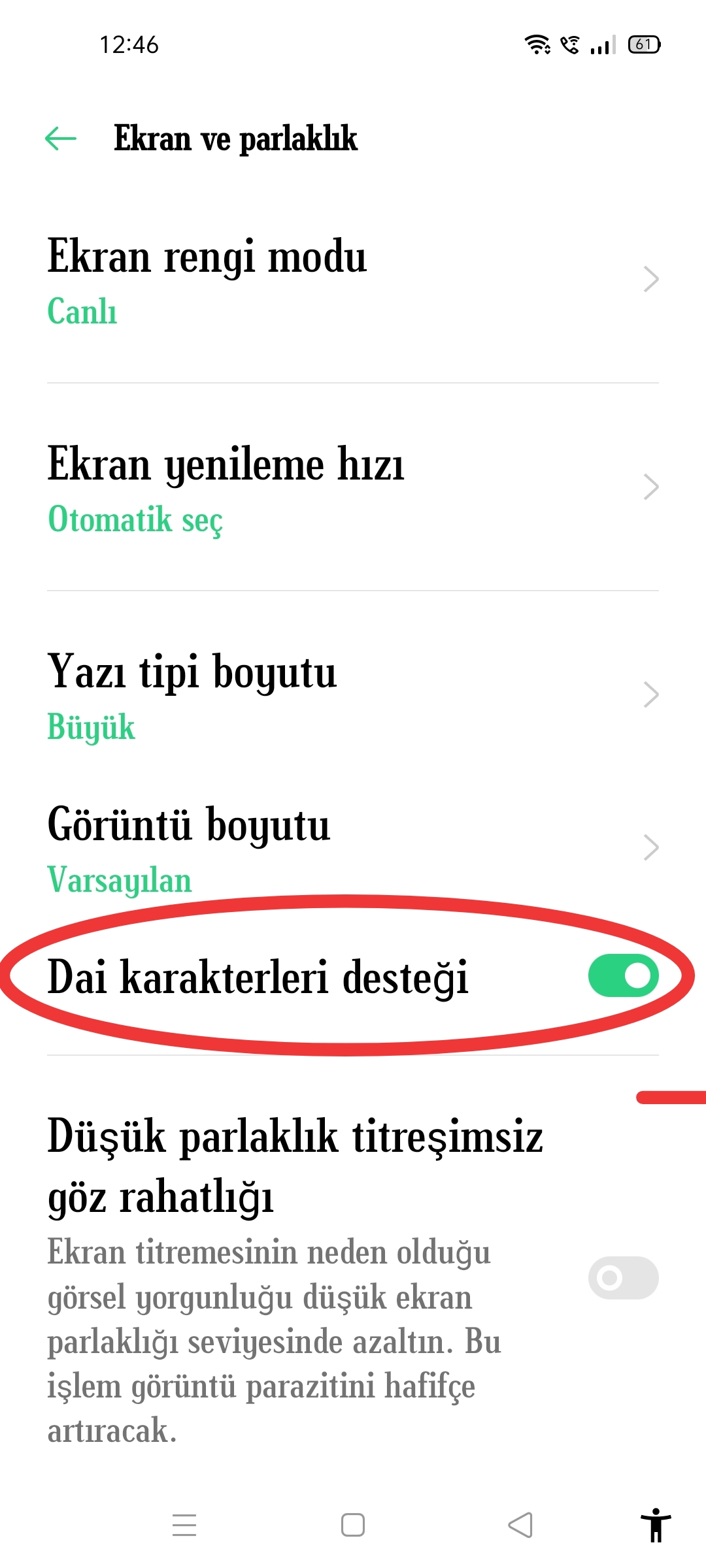Enable Düşük parlaklık titreşimsiz göz rahatlığı
This screenshot has width=706, height=1568.
[623, 1277]
